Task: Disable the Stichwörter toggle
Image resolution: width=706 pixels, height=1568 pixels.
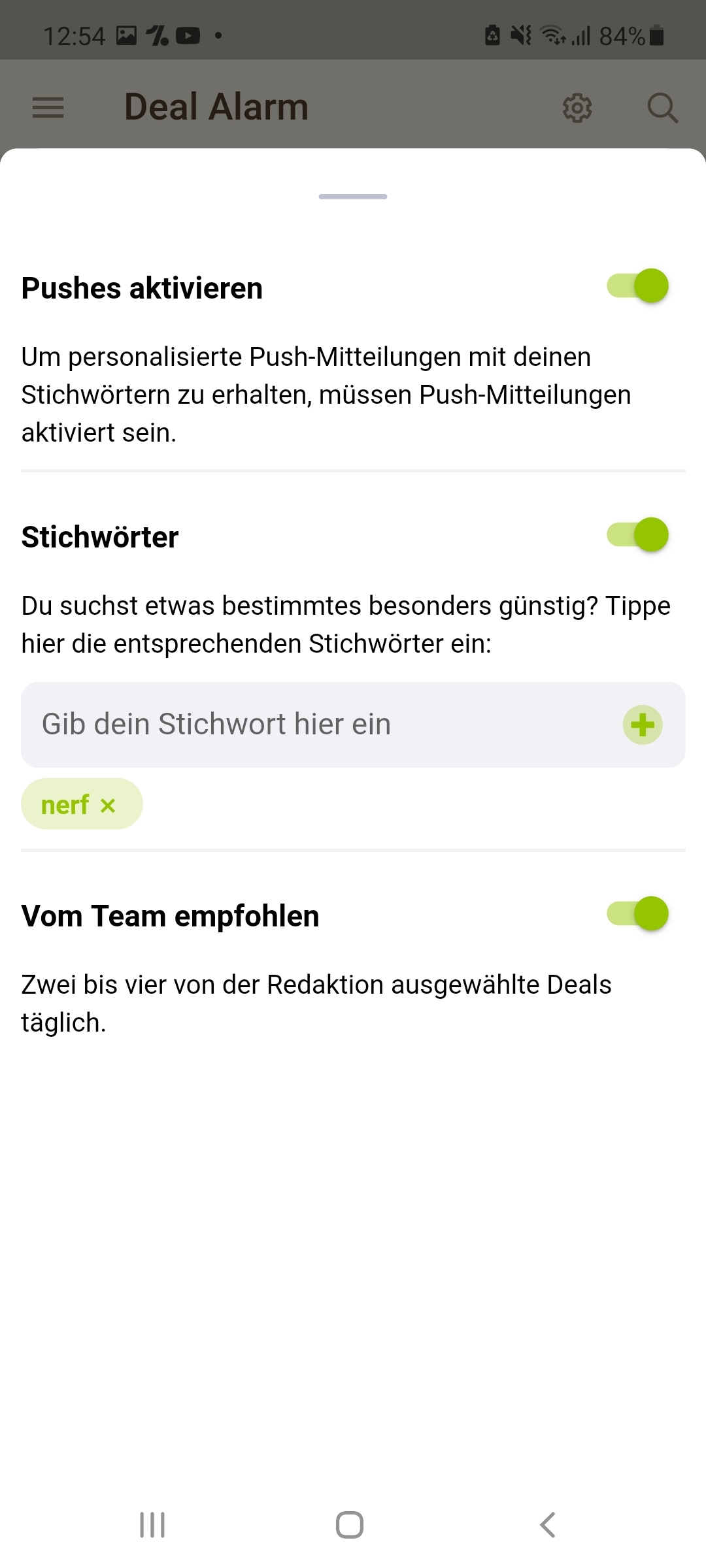Action: 637,535
